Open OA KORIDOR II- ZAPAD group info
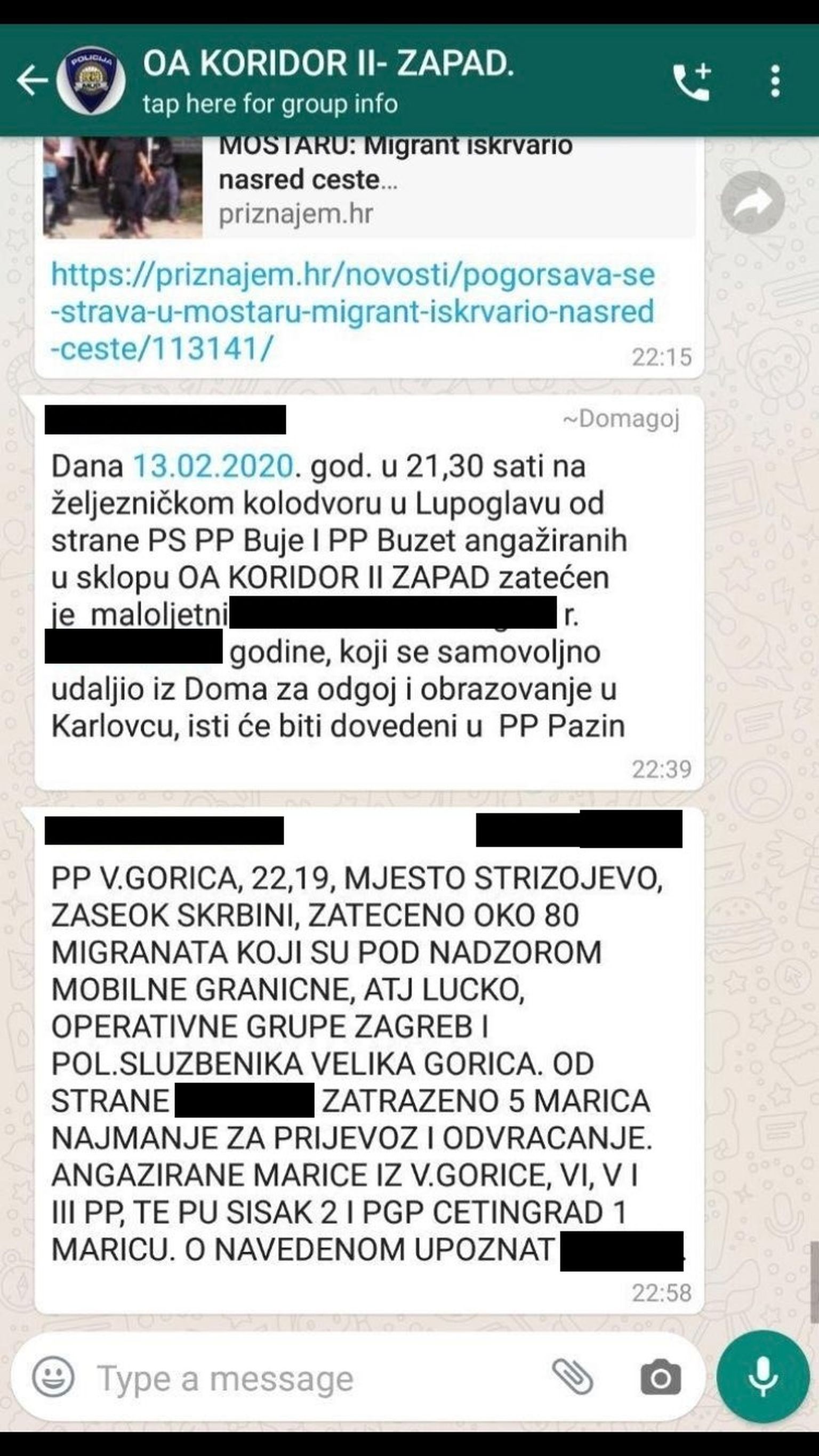 tap(328, 80)
